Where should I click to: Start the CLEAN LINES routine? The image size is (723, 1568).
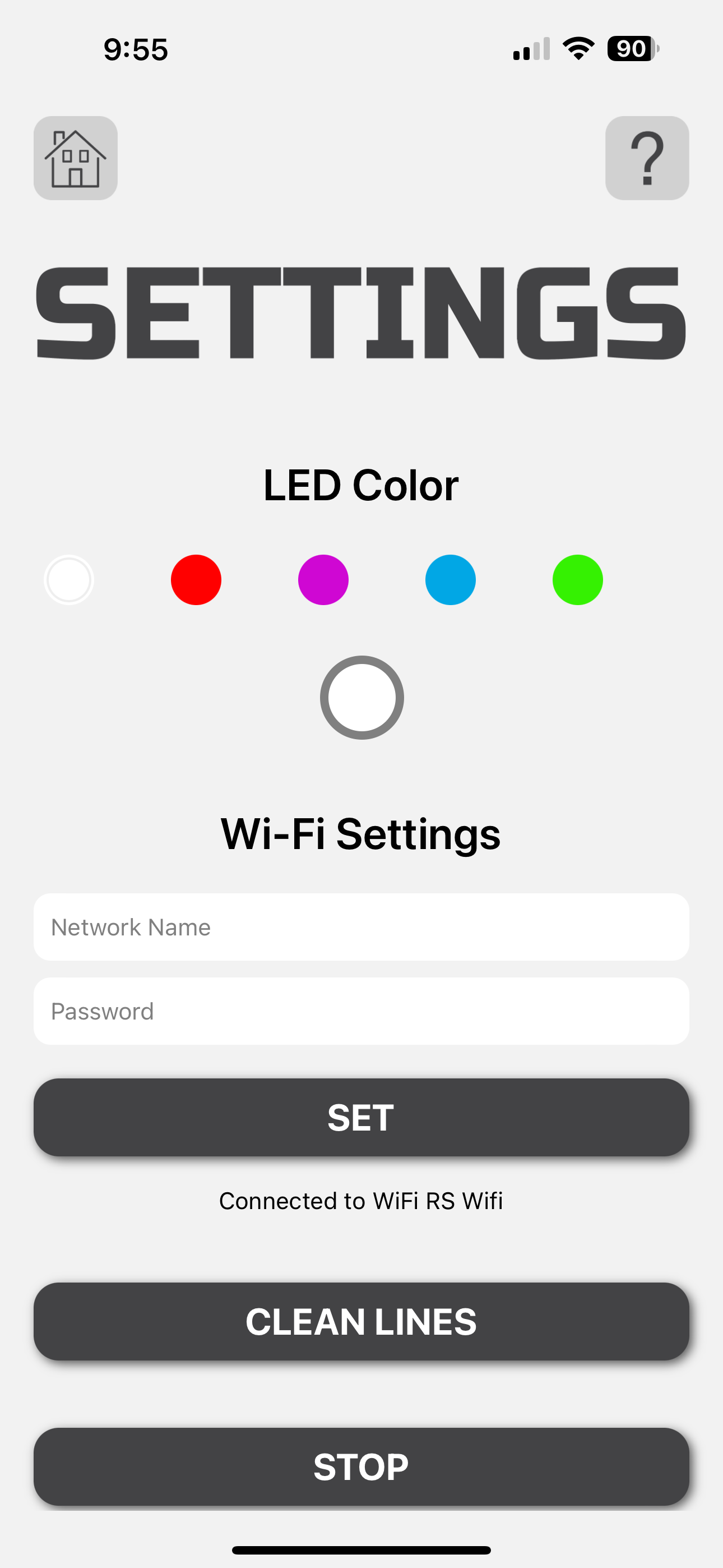[x=361, y=1321]
